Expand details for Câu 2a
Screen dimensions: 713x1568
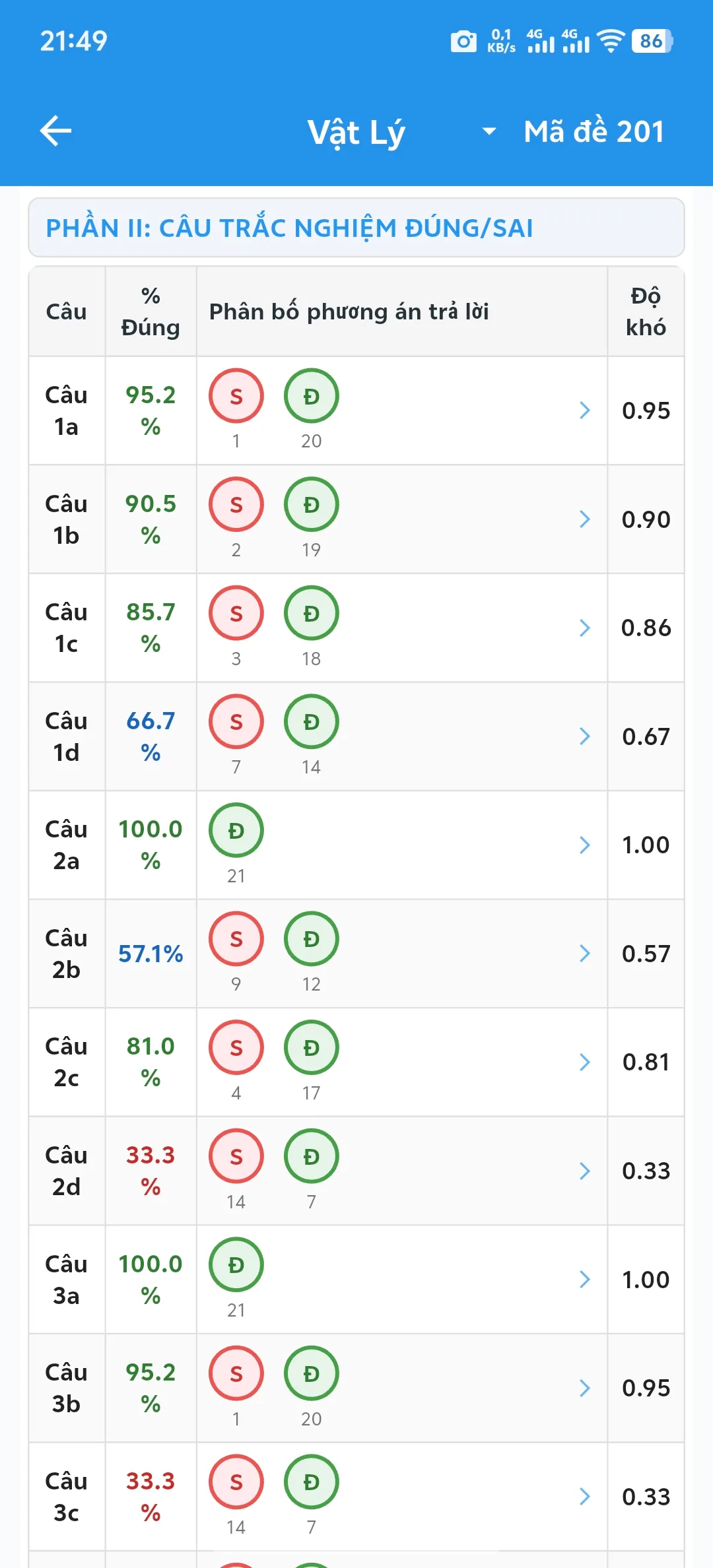click(x=584, y=845)
